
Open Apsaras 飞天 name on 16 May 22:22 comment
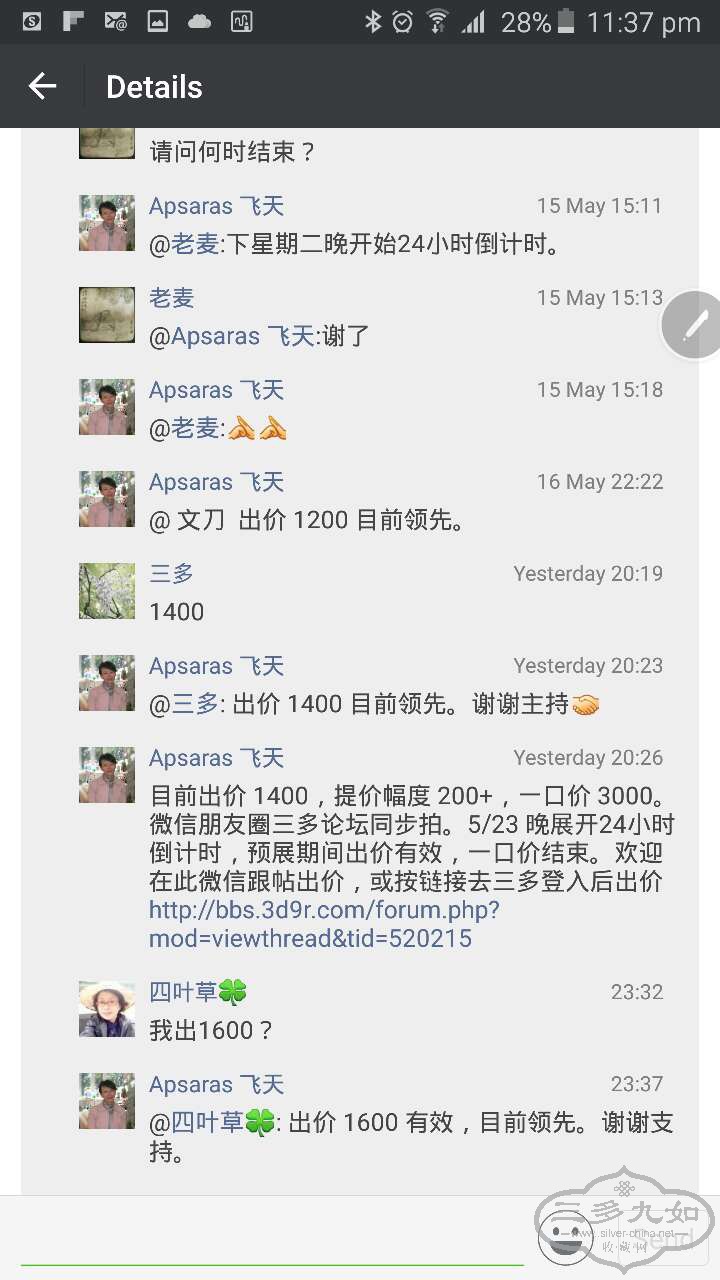click(216, 482)
